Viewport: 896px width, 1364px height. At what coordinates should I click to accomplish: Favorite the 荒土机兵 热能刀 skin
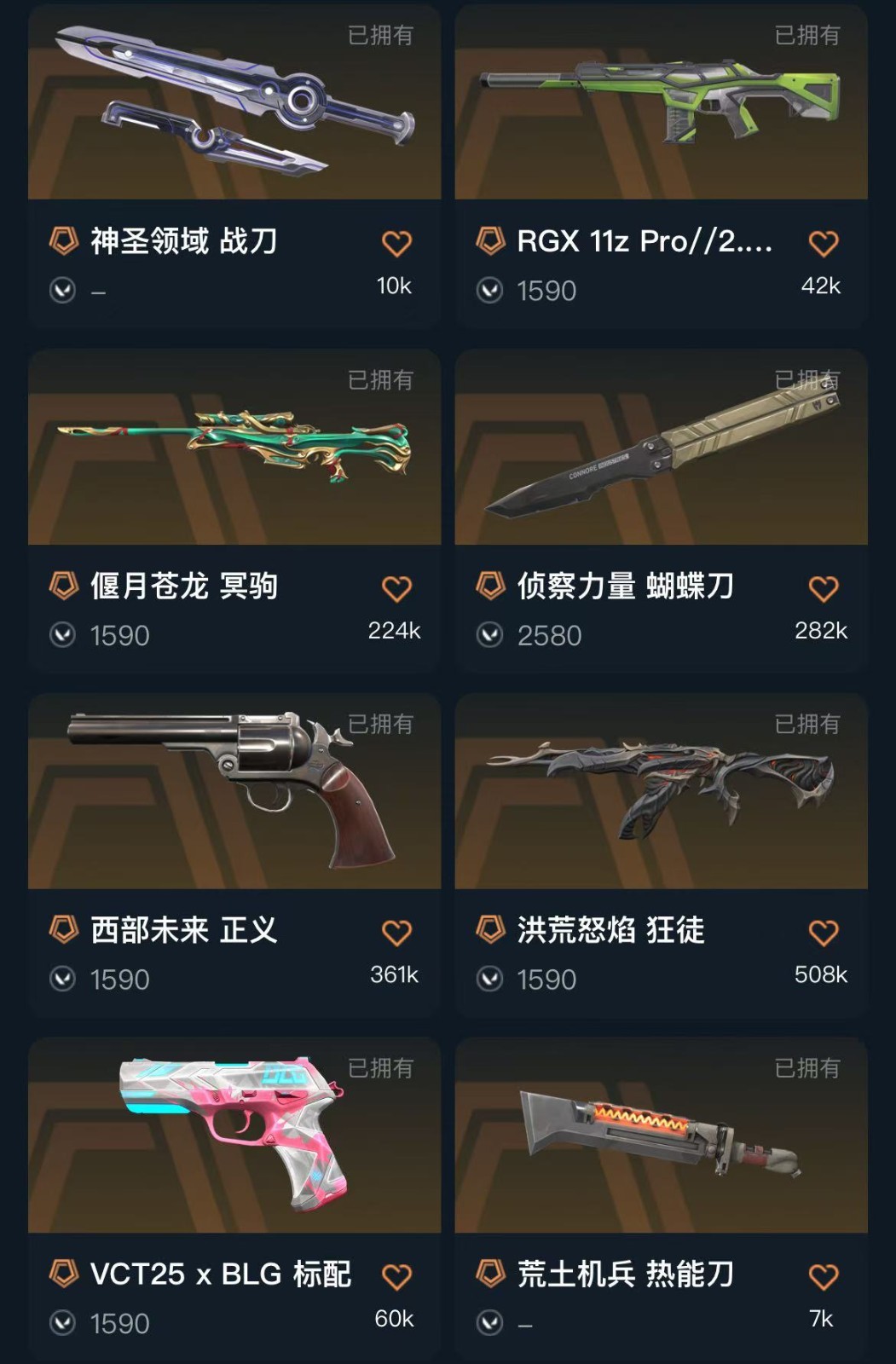pos(823,1277)
